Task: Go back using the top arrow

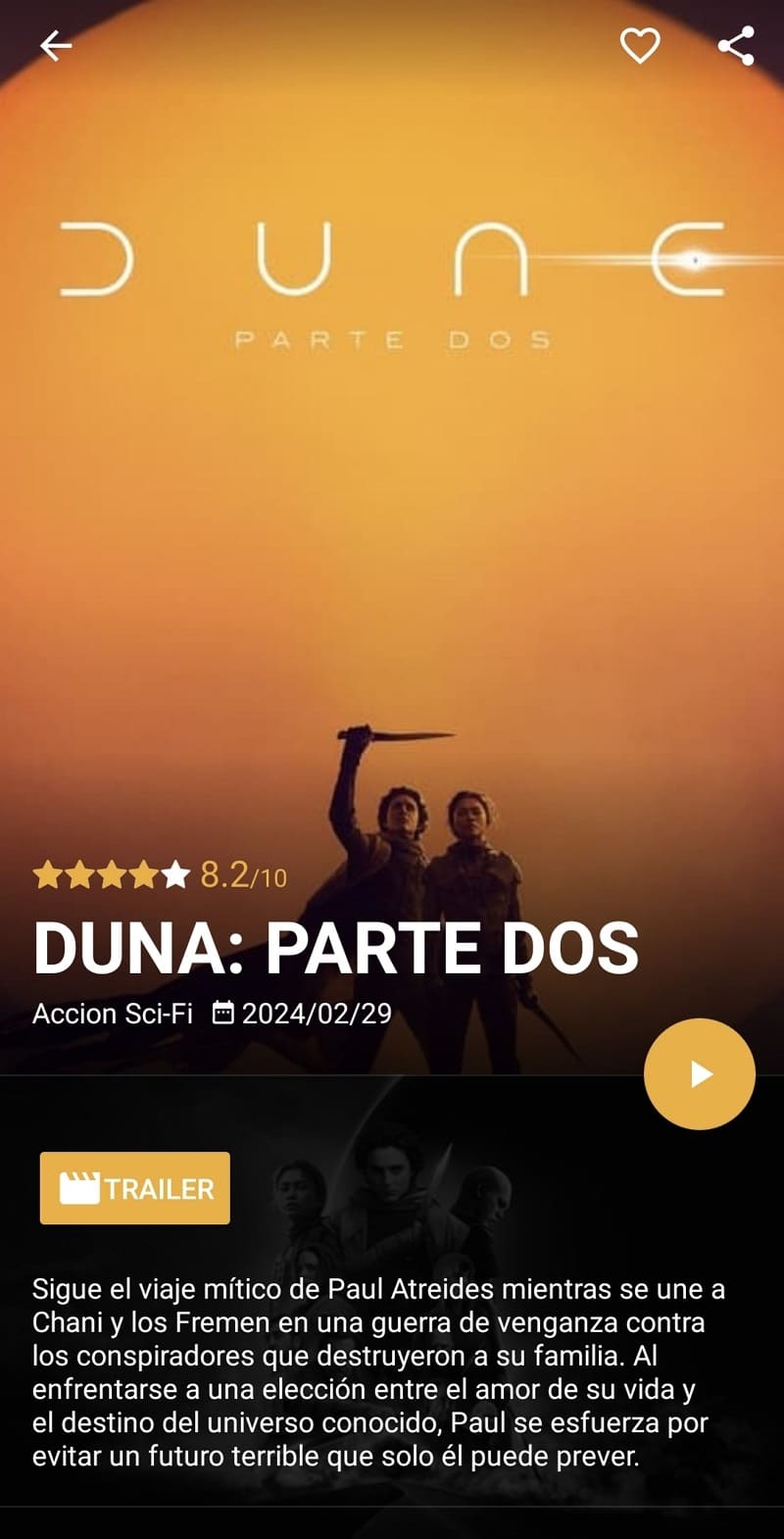Action: pos(56,45)
